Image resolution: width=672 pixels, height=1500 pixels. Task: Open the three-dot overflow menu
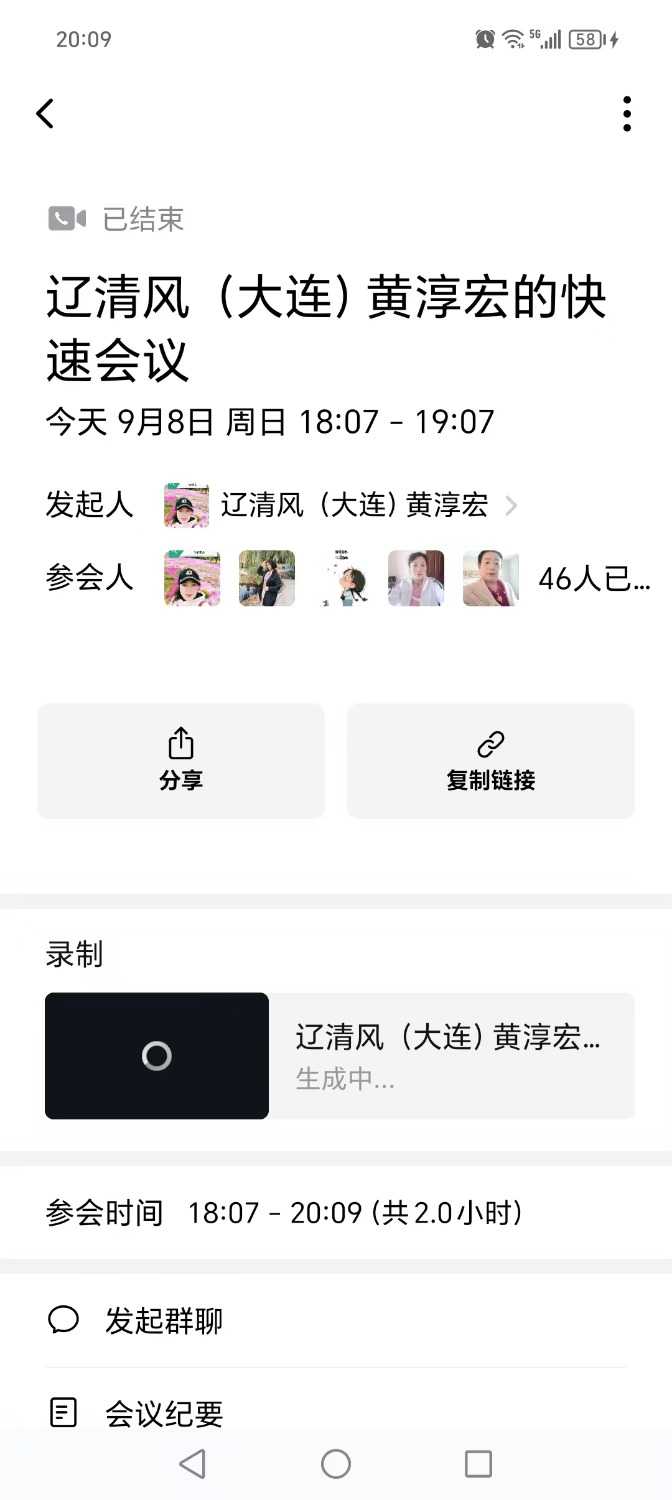pyautogui.click(x=627, y=114)
